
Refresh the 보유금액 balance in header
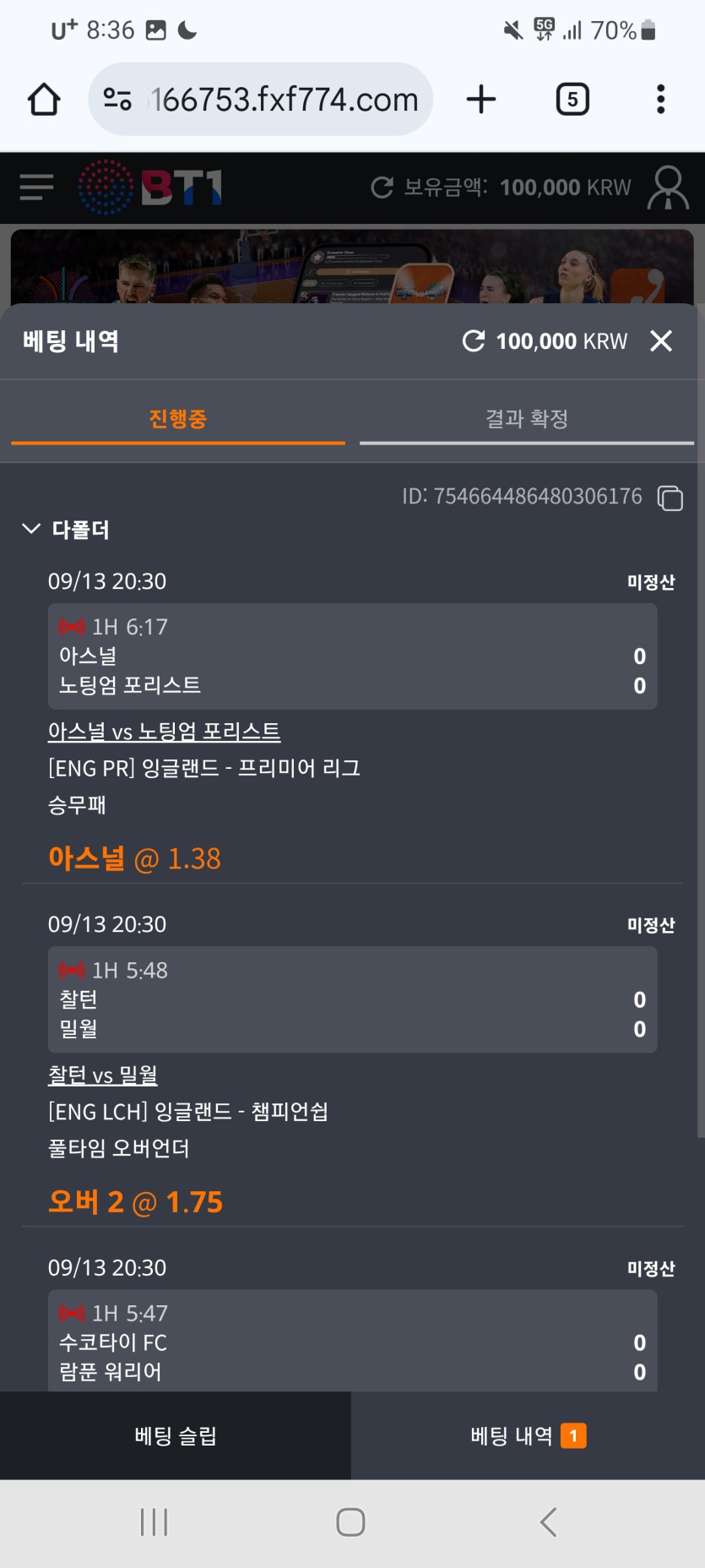click(382, 188)
